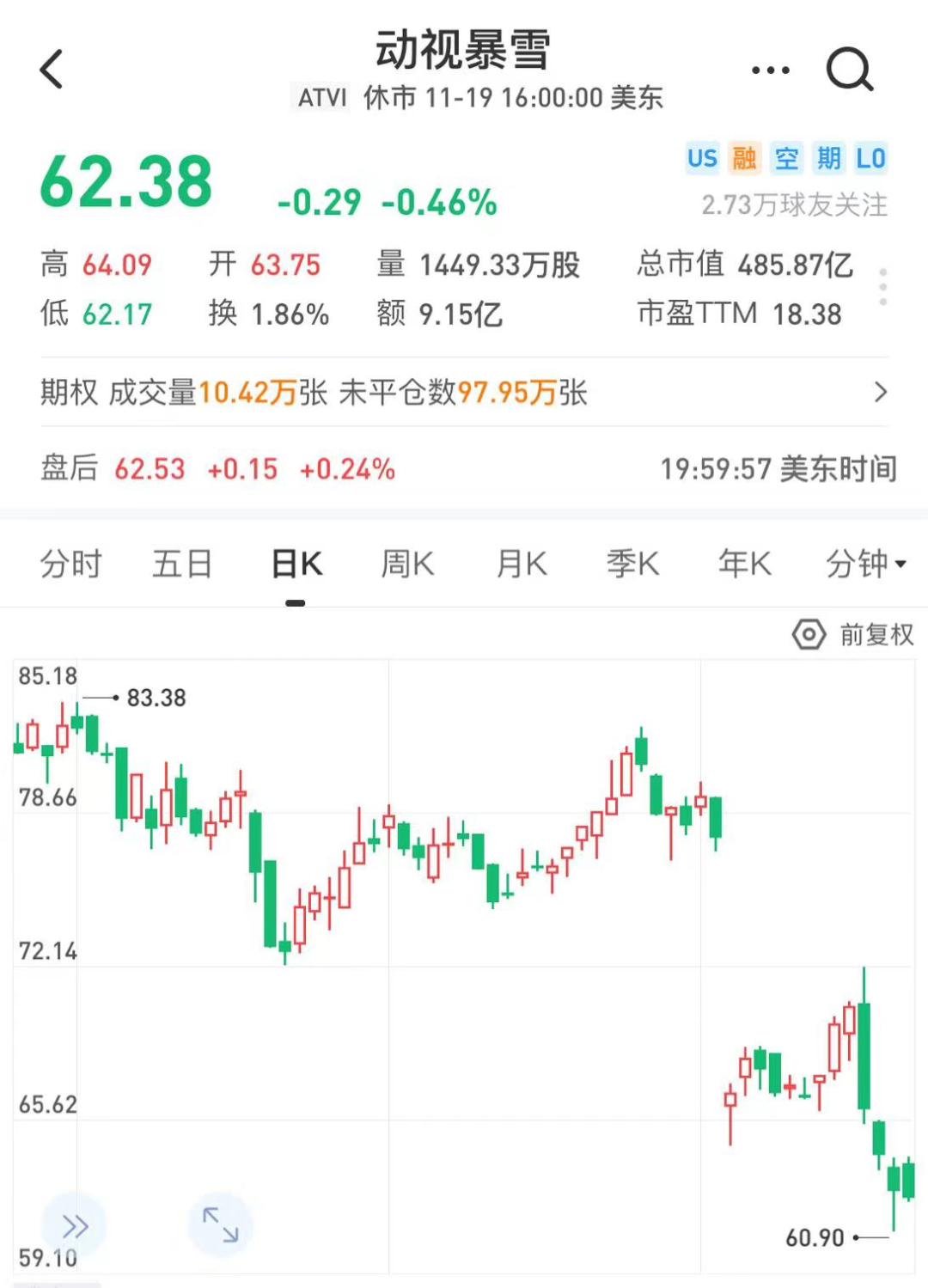Tap the double-arrow chart button
The image size is (928, 1288).
[75, 1226]
